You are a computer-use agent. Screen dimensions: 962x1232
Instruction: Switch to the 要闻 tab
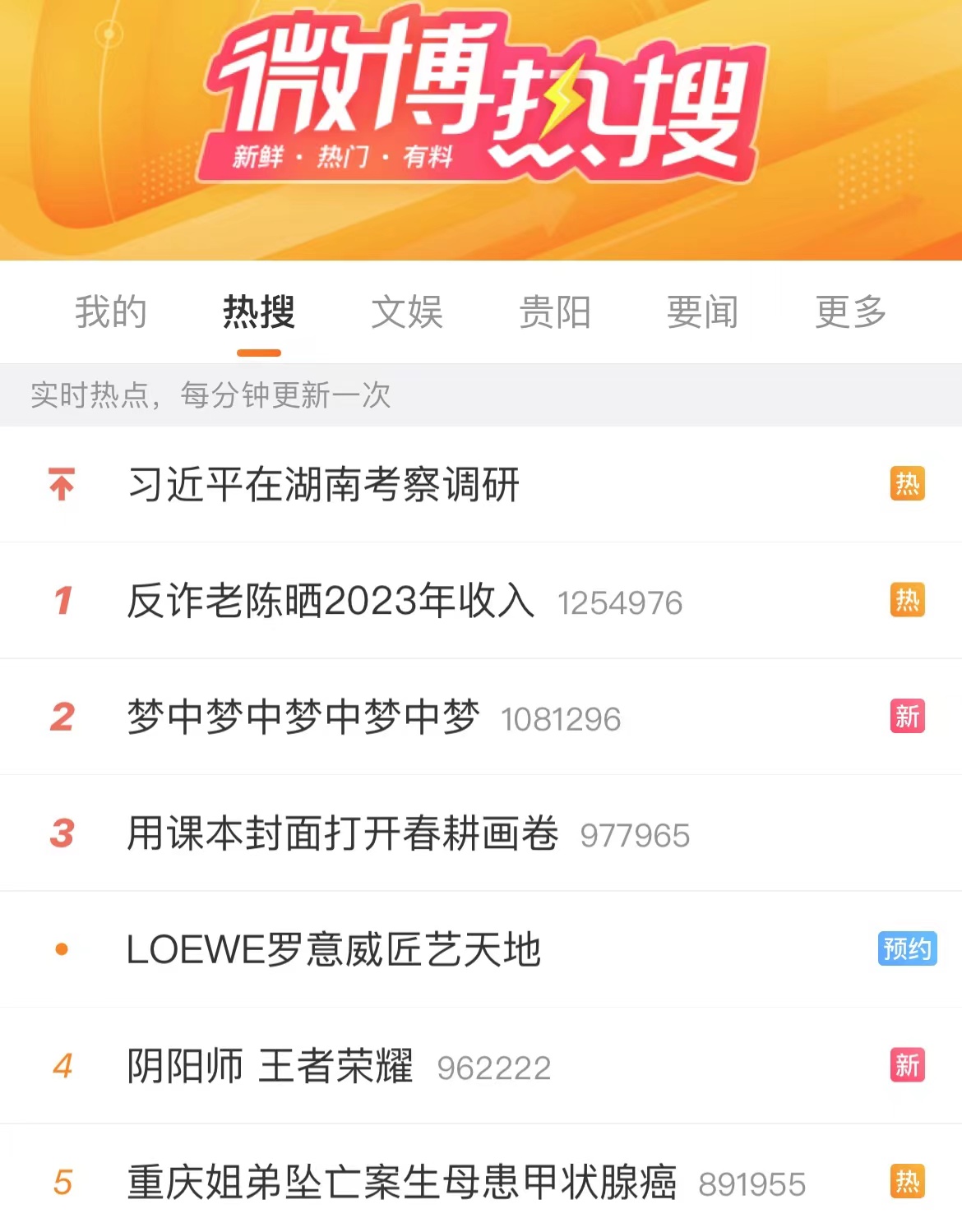[x=703, y=312]
